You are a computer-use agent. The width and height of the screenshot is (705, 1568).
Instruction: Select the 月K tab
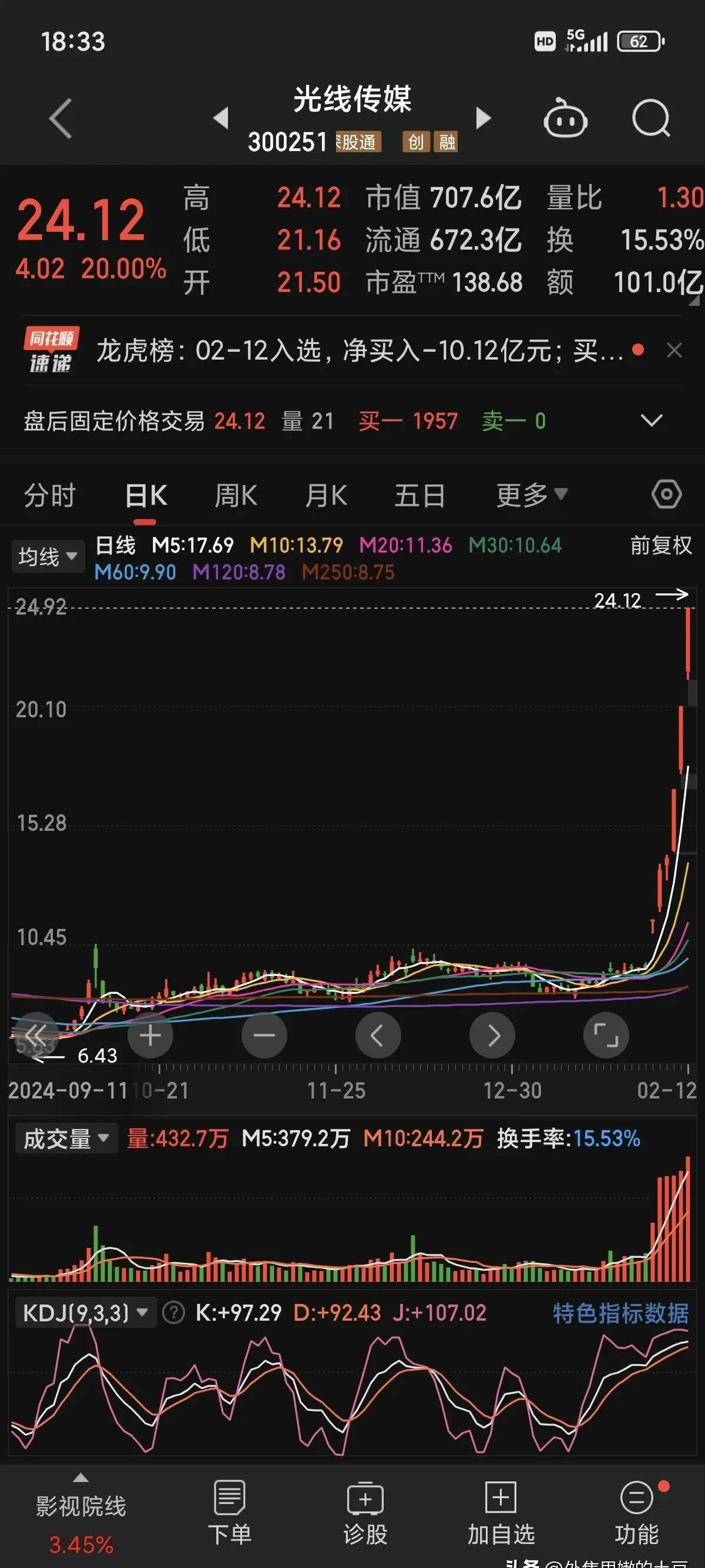[326, 495]
